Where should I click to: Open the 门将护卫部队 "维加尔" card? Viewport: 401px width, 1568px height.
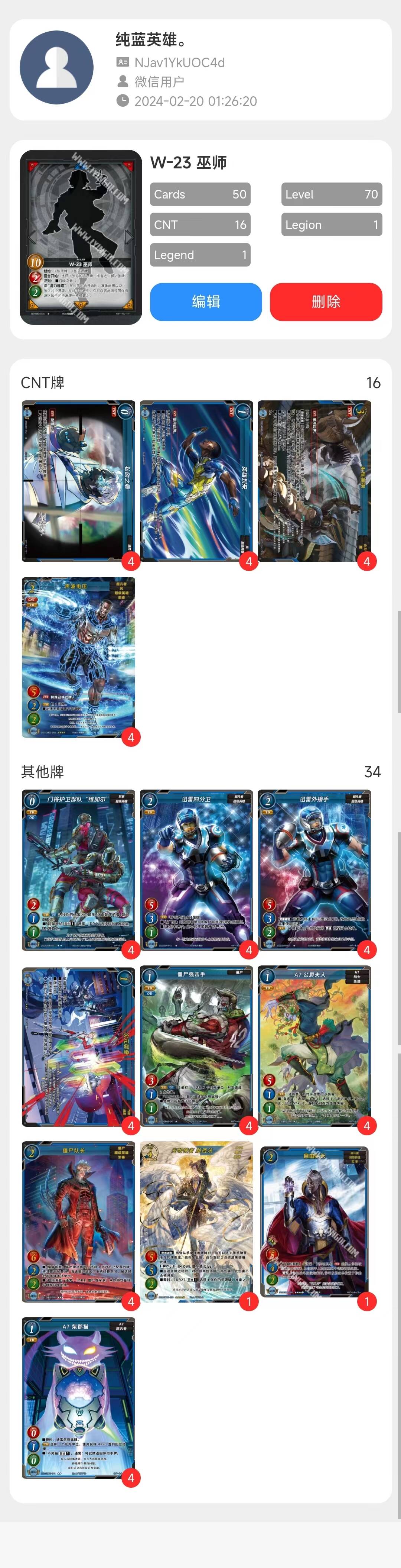point(78,870)
